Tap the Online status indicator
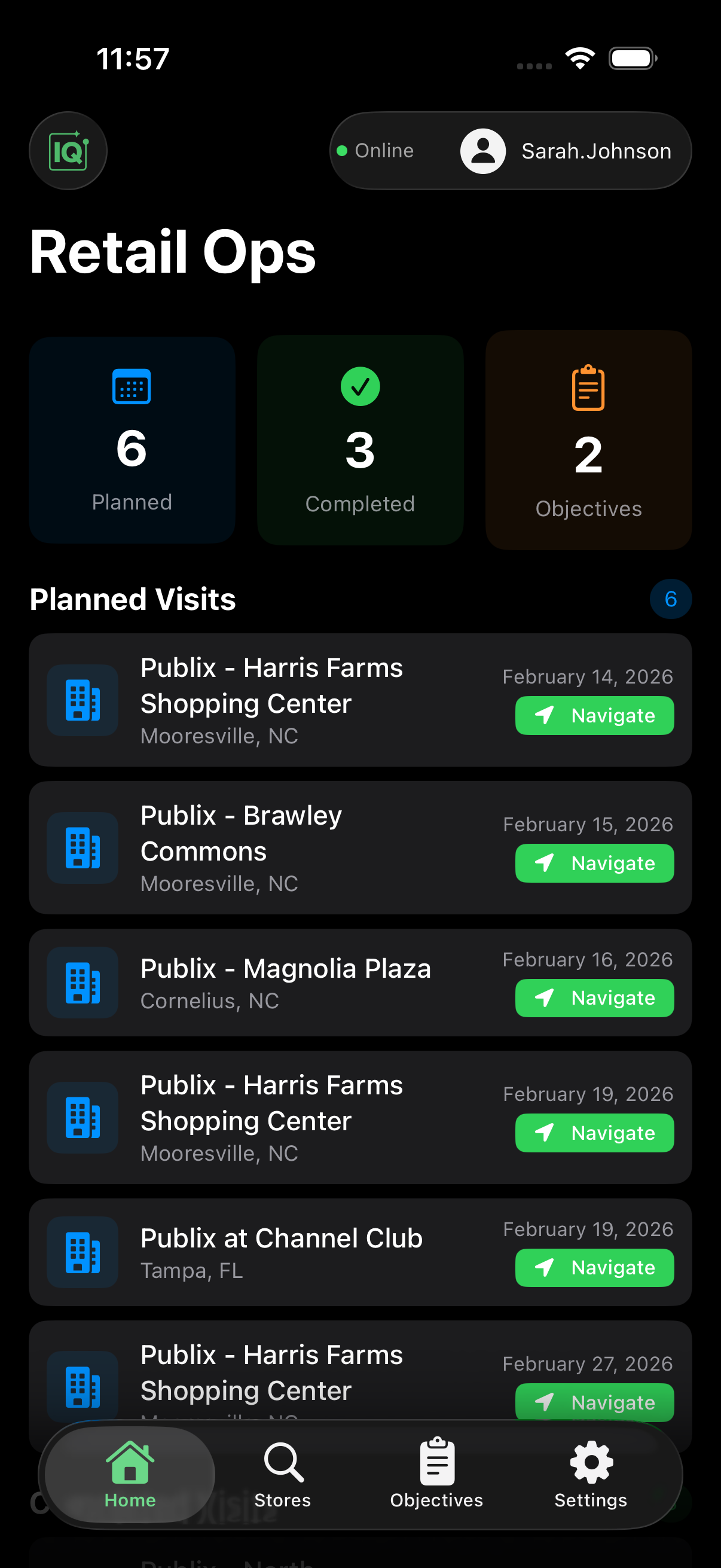 [x=377, y=150]
